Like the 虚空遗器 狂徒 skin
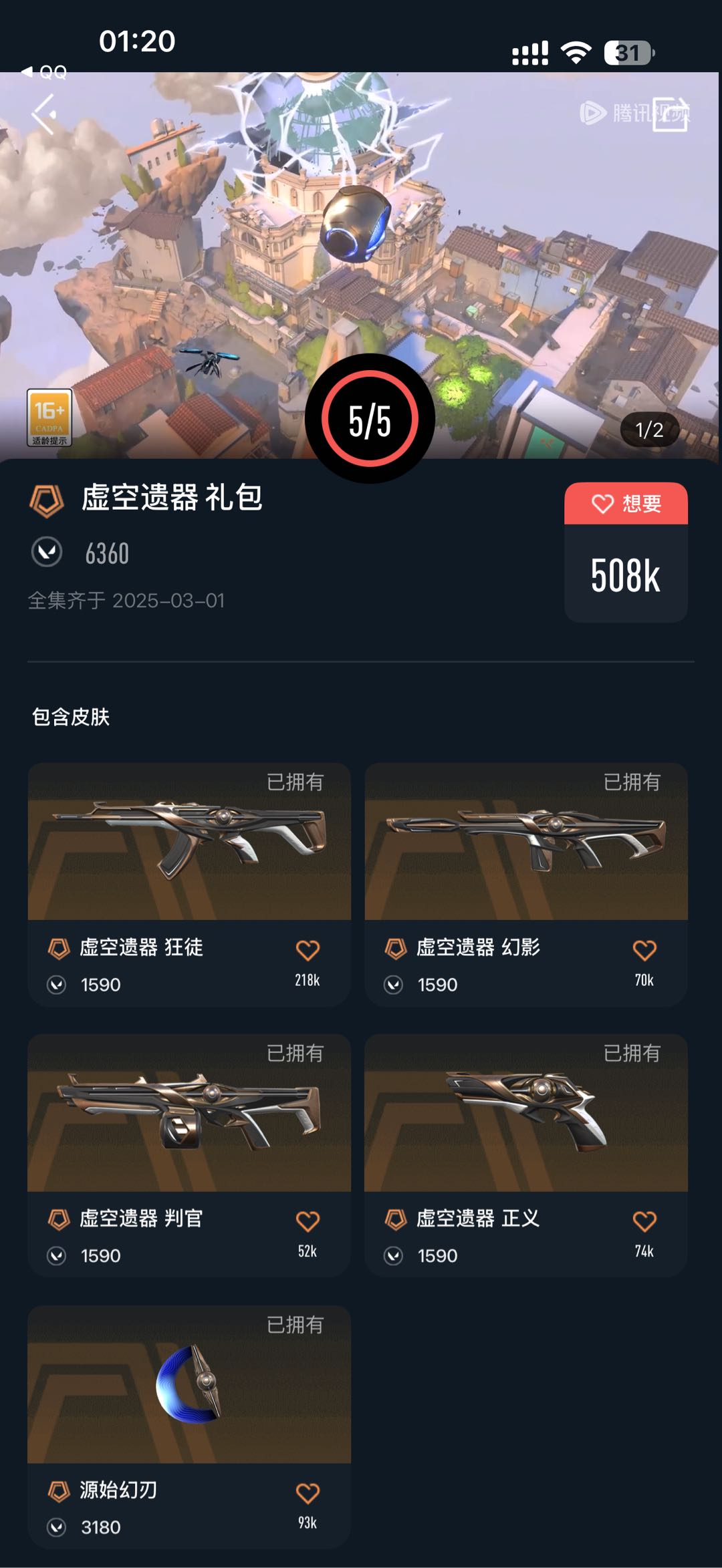 click(x=308, y=950)
